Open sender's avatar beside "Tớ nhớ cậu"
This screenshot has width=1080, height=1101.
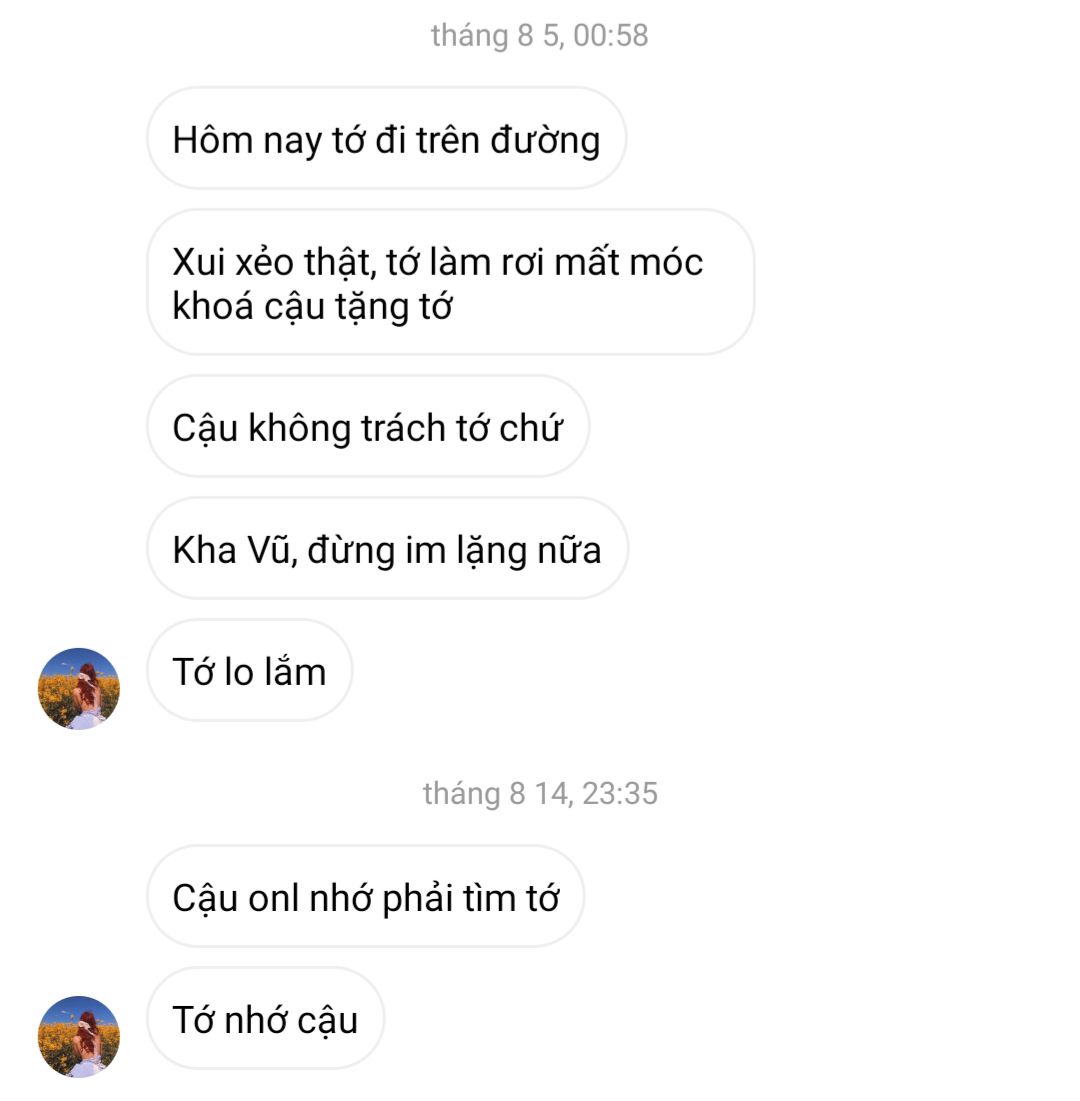(79, 1036)
